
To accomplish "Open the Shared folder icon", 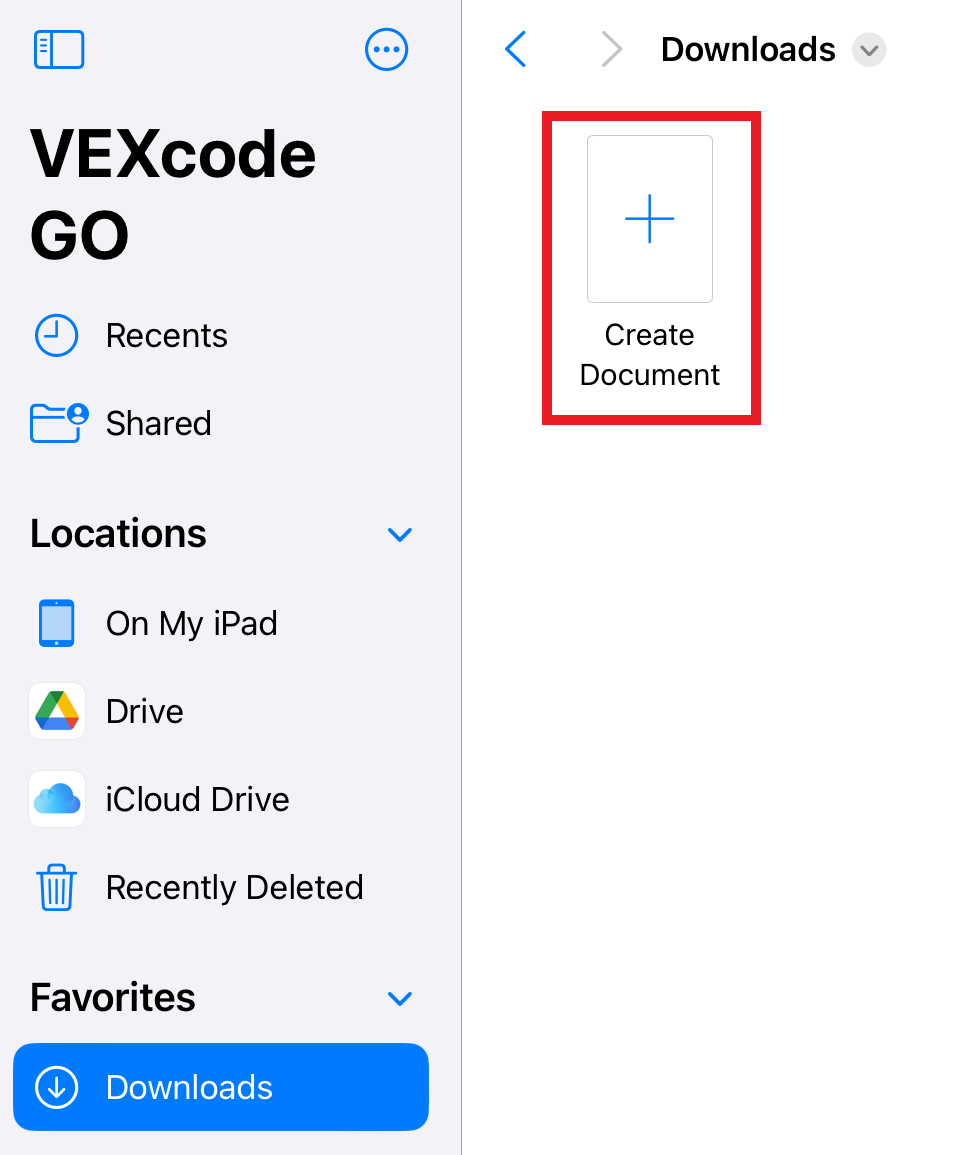I will [x=57, y=423].
